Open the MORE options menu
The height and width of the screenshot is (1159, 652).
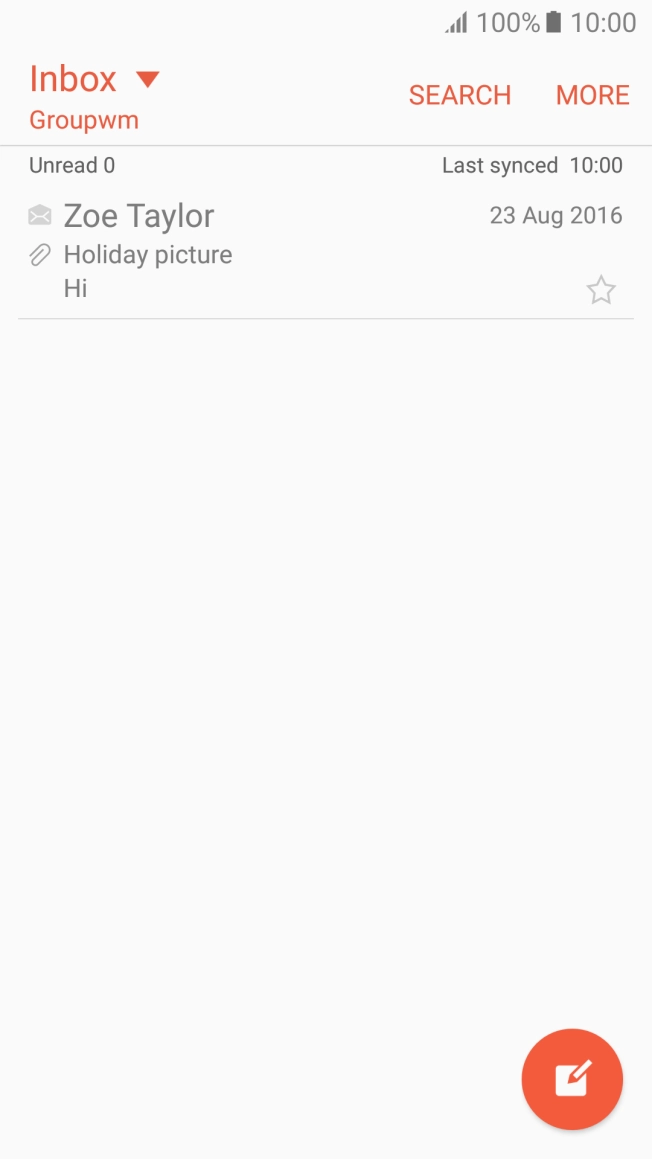click(592, 95)
